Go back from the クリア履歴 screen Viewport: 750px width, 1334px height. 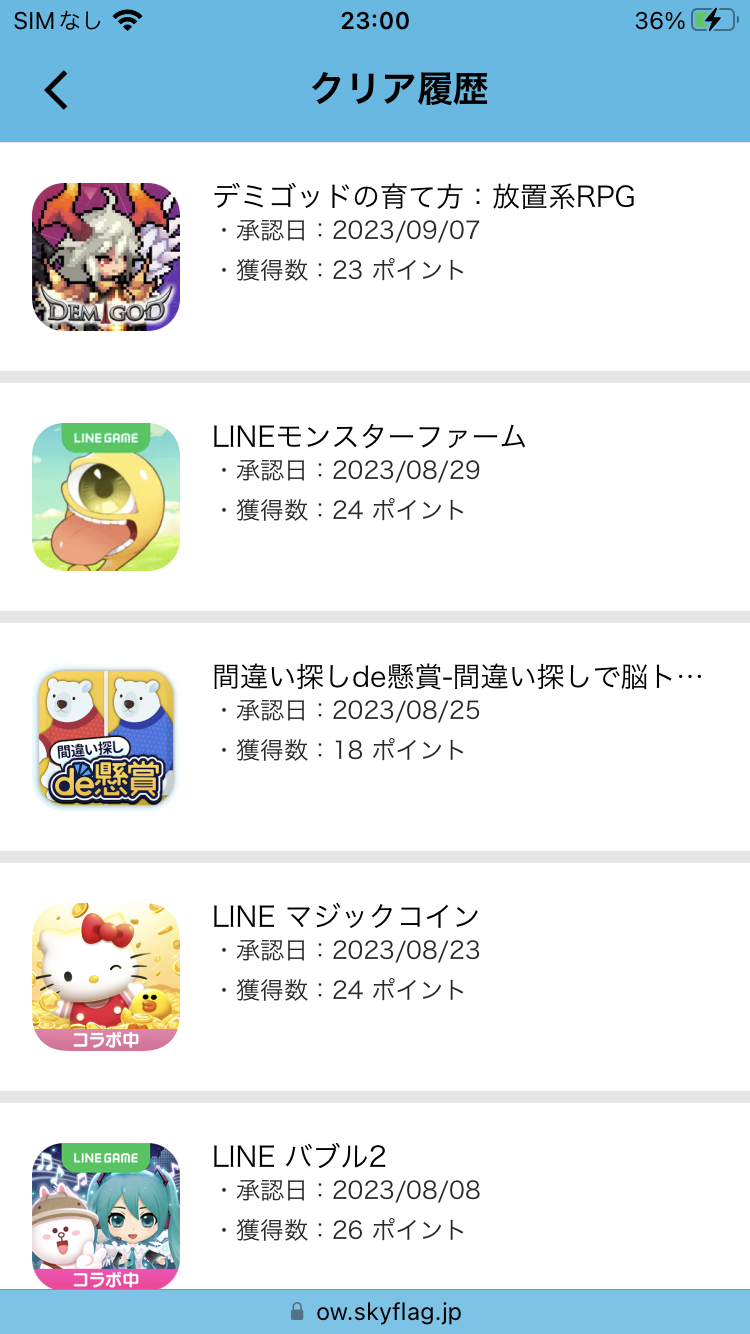(x=56, y=90)
